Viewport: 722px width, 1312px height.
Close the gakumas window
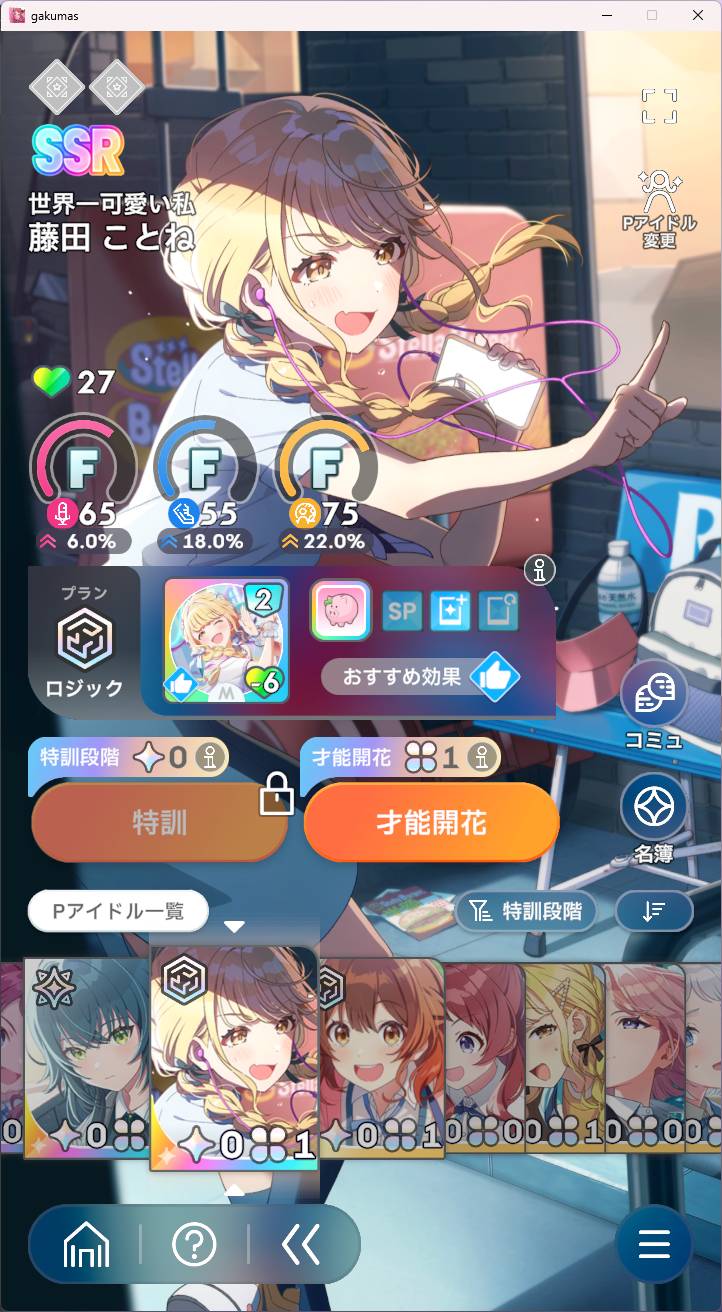click(x=697, y=15)
